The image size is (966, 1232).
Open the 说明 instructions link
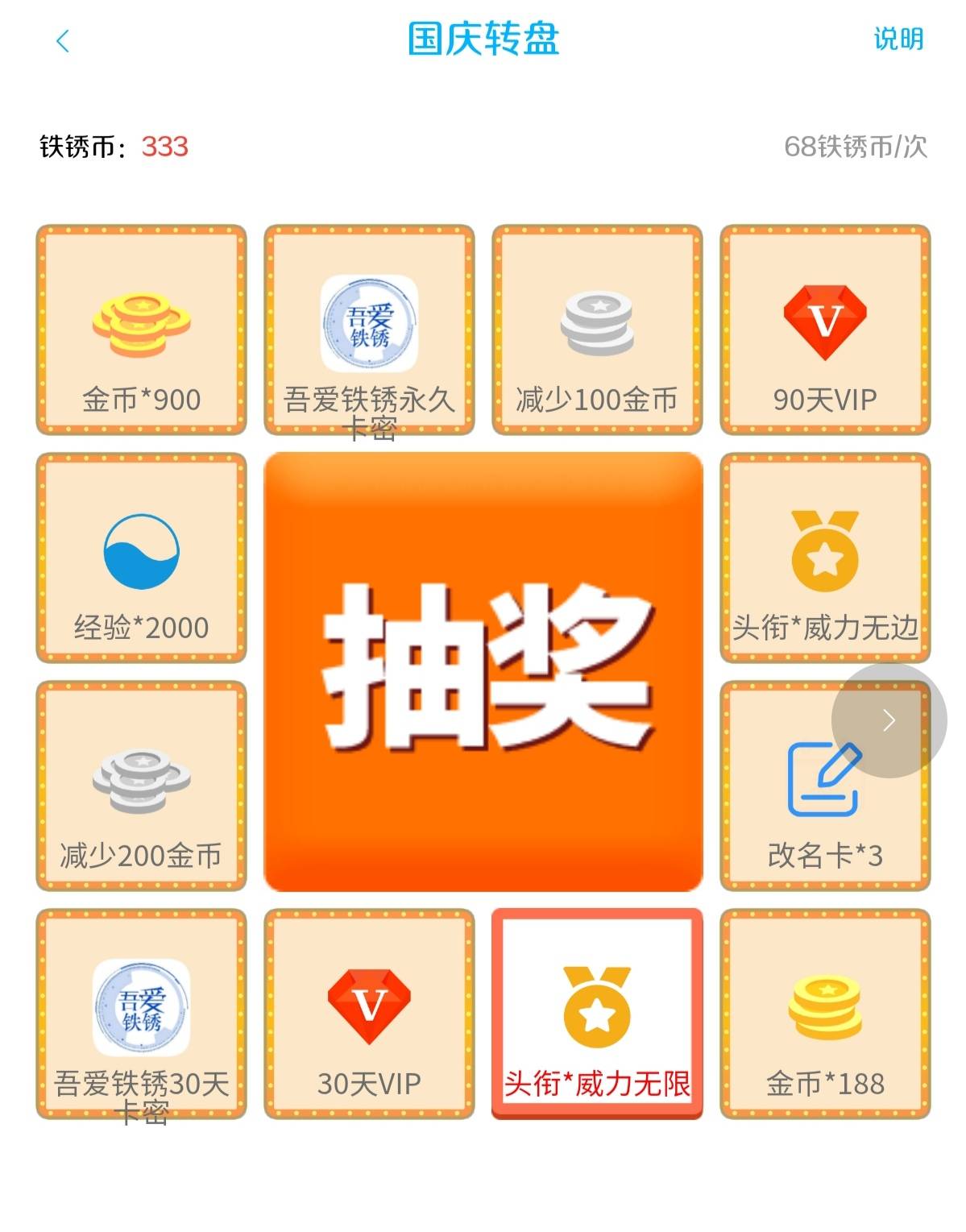click(898, 38)
